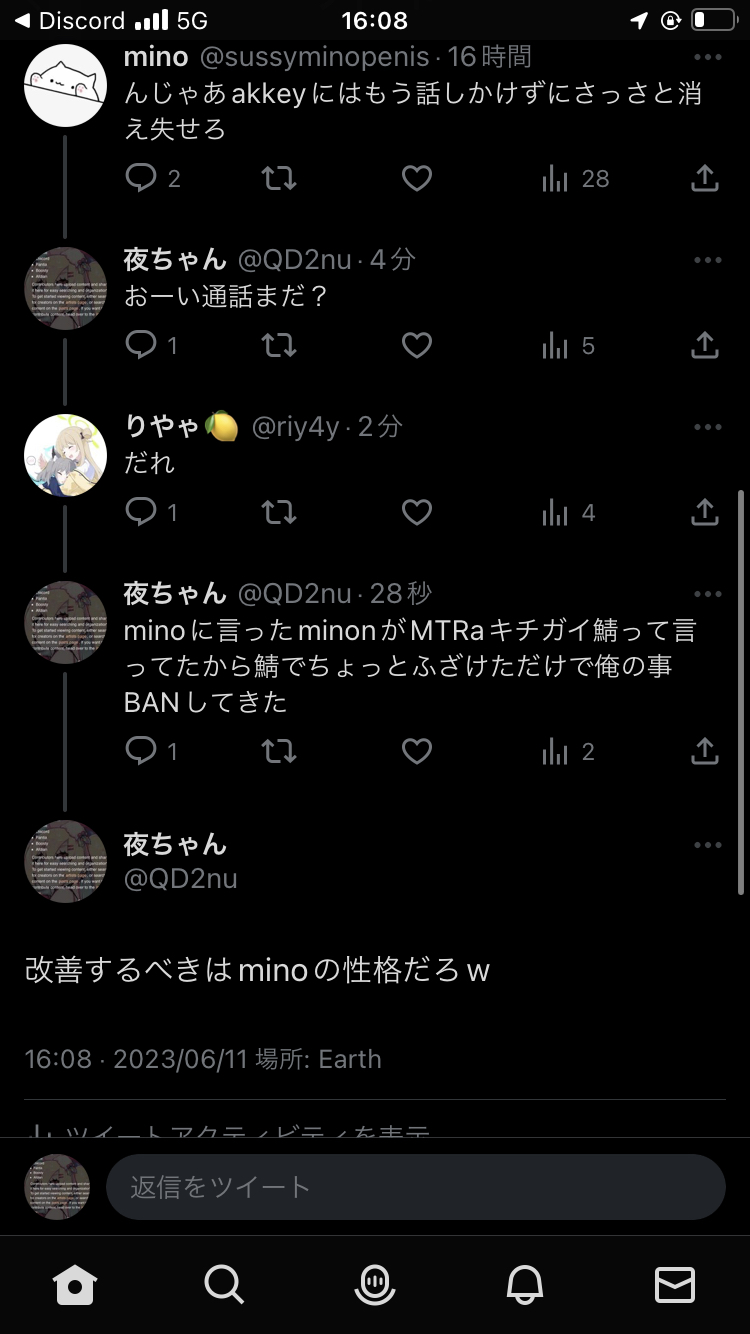750x1334 pixels.
Task: Open more options on りゃ's reply
Action: click(x=707, y=427)
